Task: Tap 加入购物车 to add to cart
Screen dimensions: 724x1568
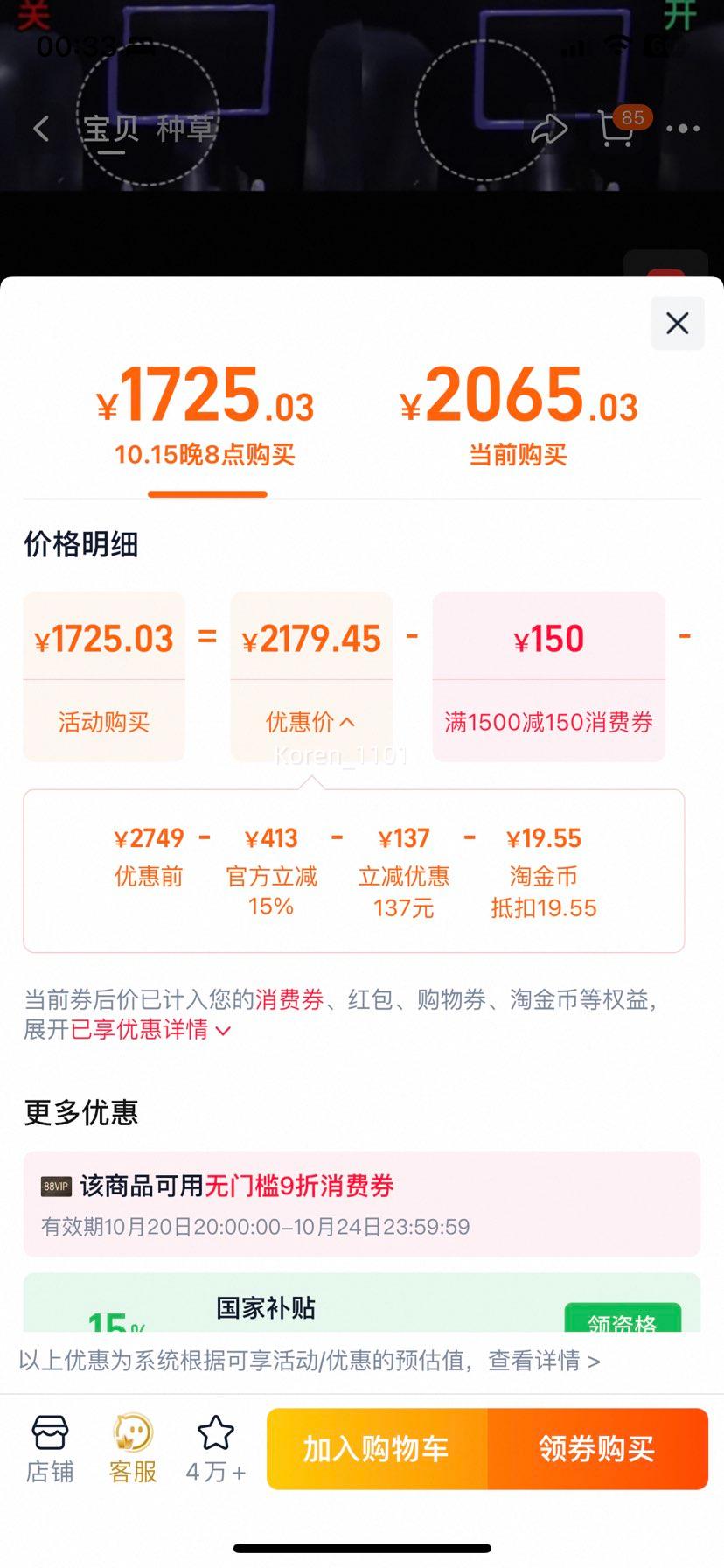Action: coord(377,1449)
